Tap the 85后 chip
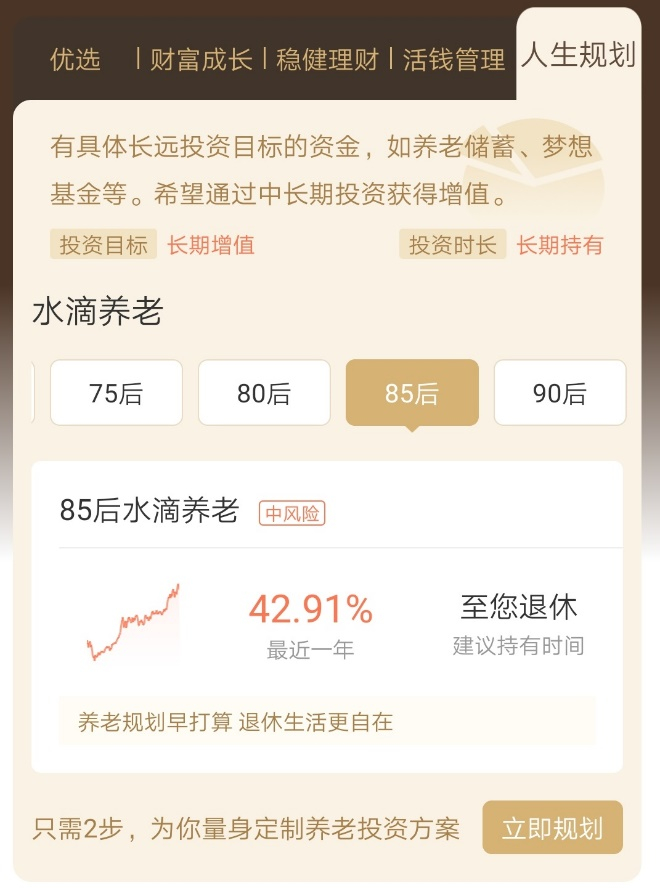 [412, 392]
